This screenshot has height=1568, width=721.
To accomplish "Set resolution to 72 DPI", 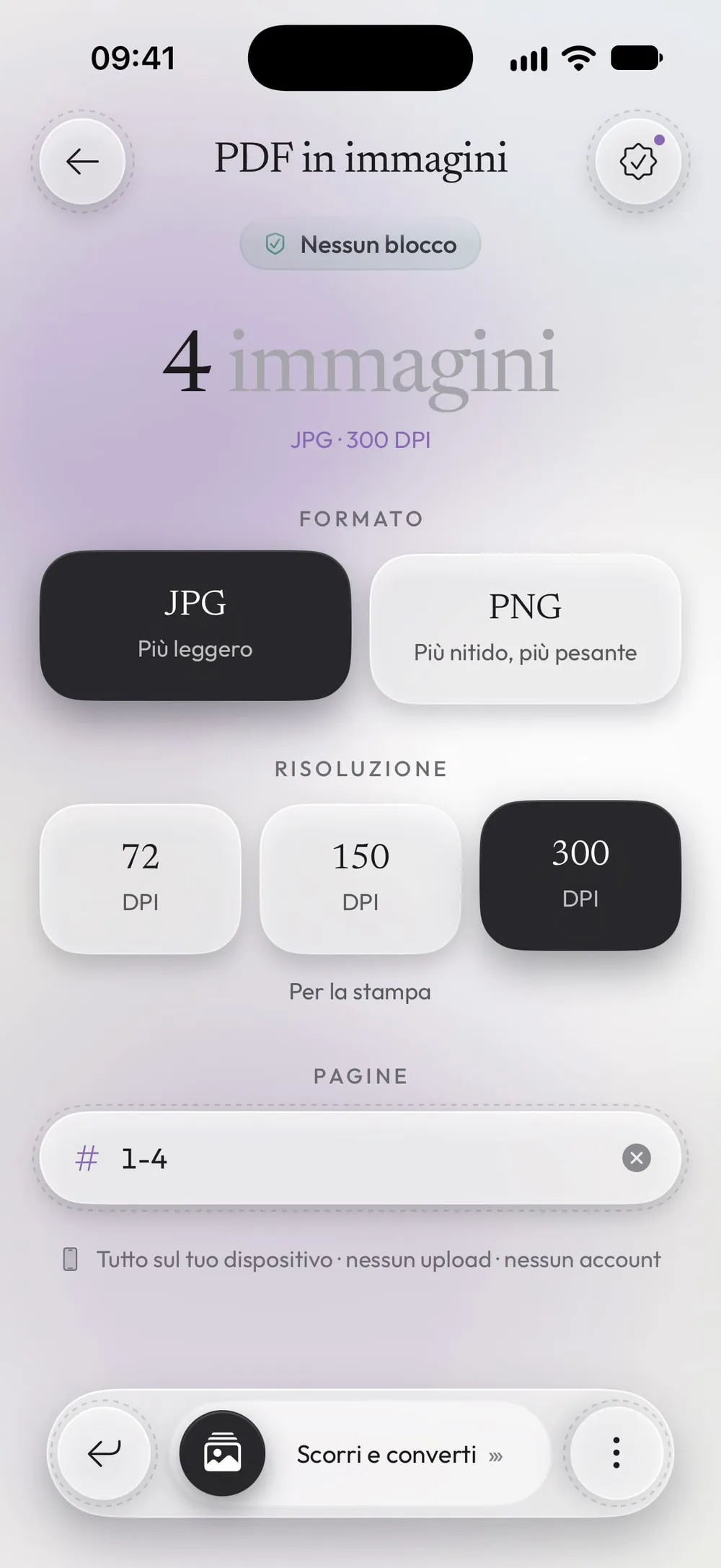I will pyautogui.click(x=141, y=878).
